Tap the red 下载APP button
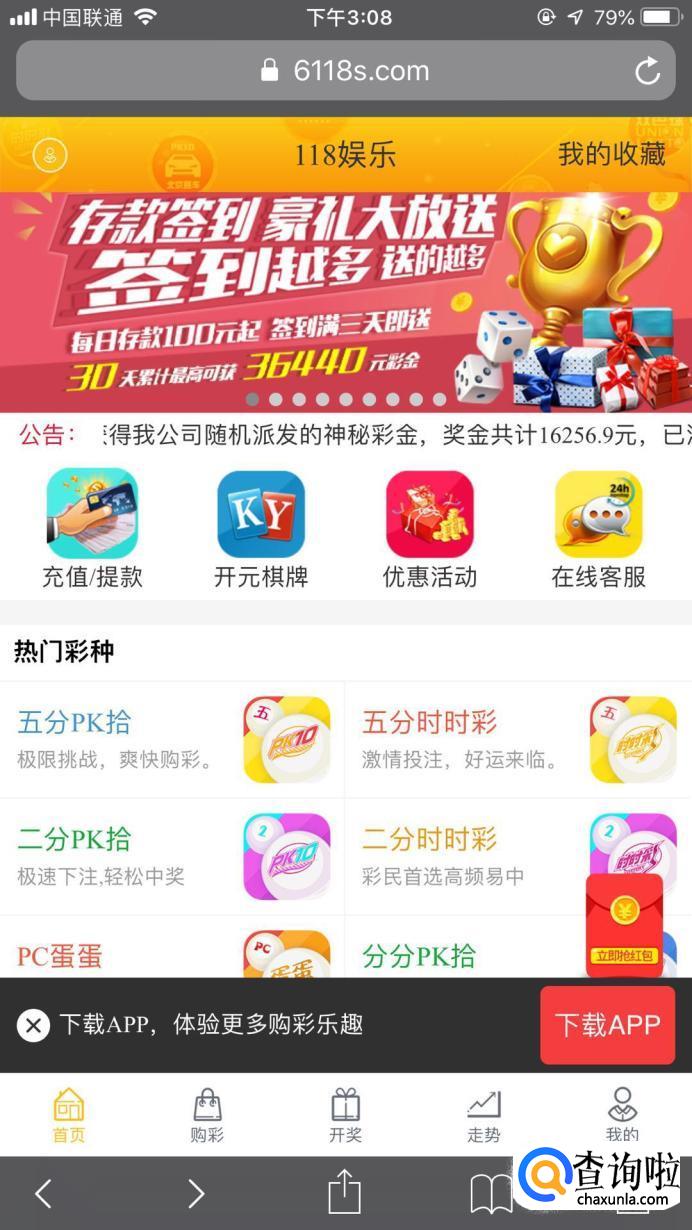 tap(607, 1025)
